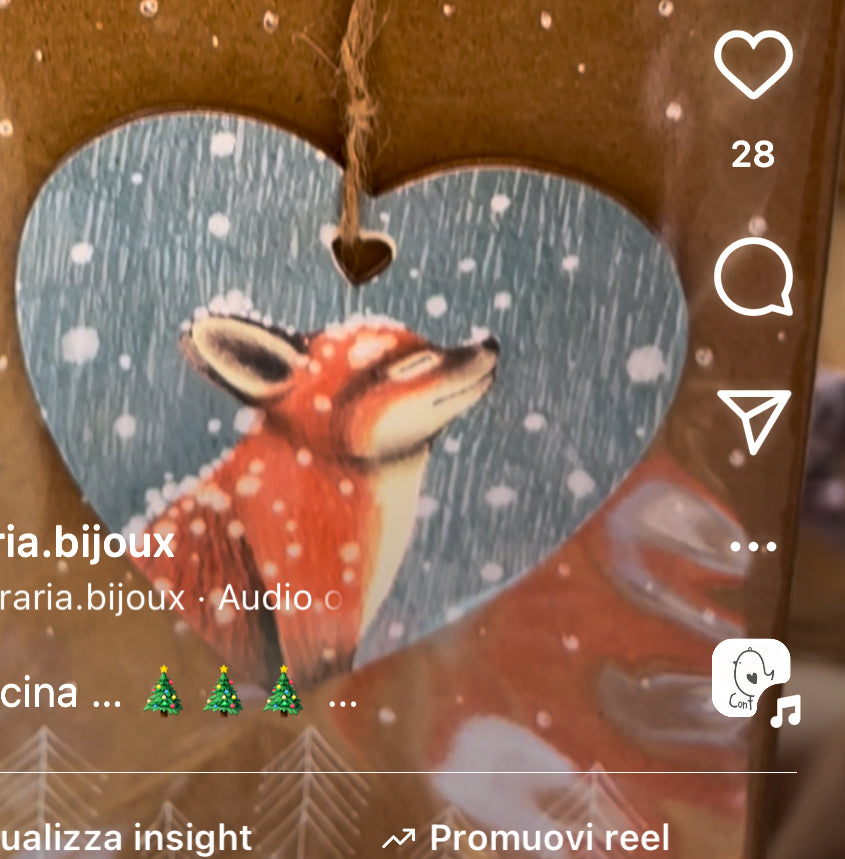Open the bijoux account profile name

[x=88, y=543]
